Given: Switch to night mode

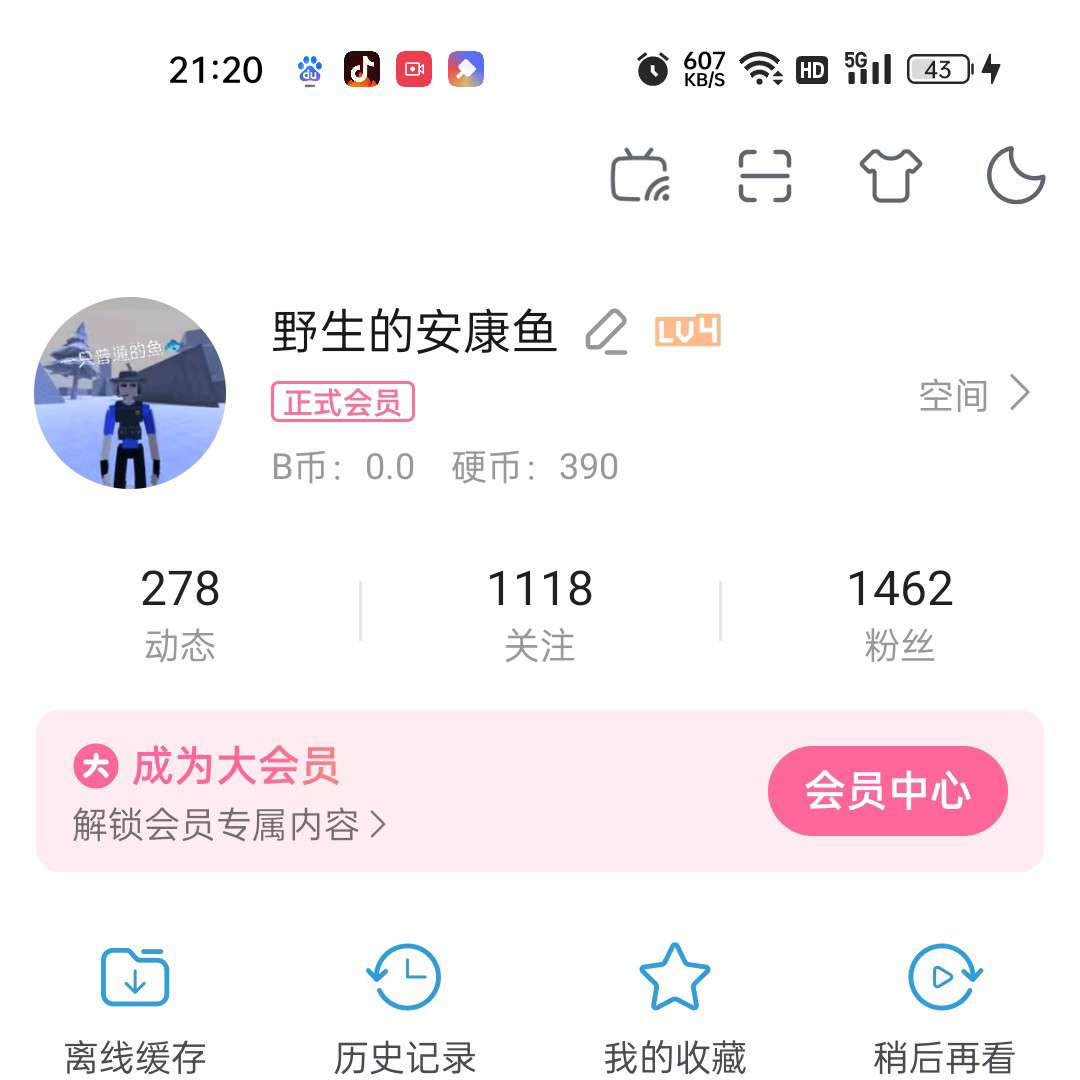Looking at the screenshot, I should 1015,176.
